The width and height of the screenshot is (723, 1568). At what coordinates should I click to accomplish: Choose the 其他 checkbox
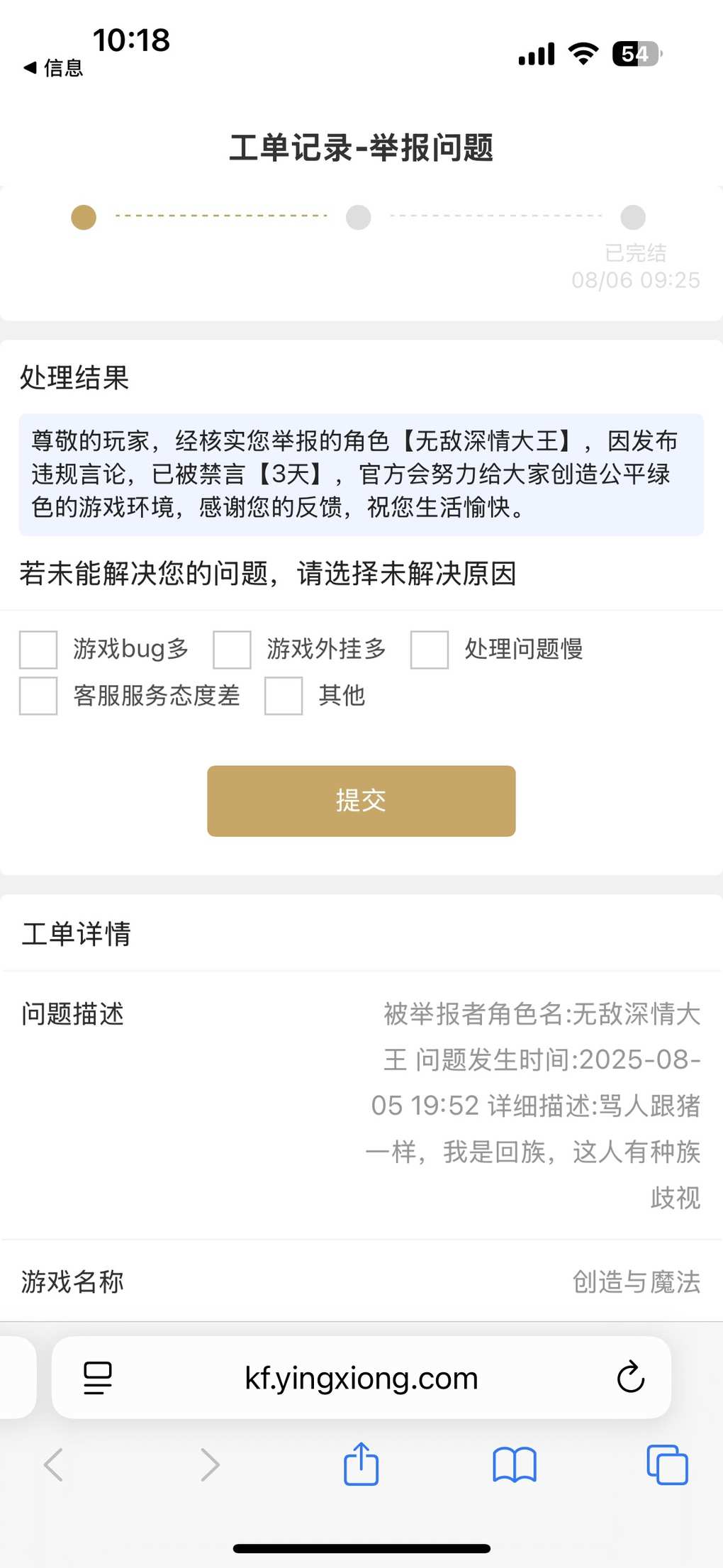click(284, 696)
